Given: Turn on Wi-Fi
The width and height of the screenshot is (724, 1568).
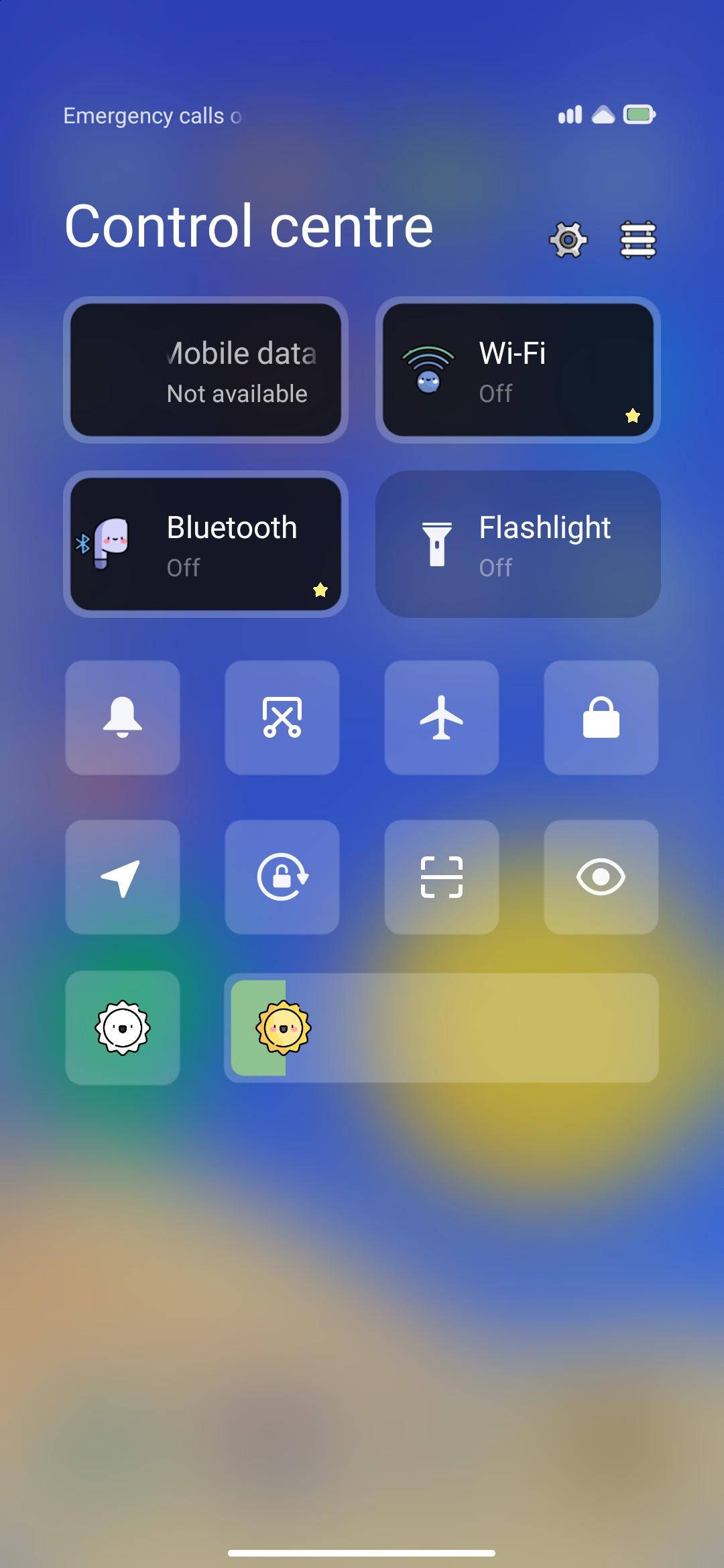Looking at the screenshot, I should tap(518, 370).
